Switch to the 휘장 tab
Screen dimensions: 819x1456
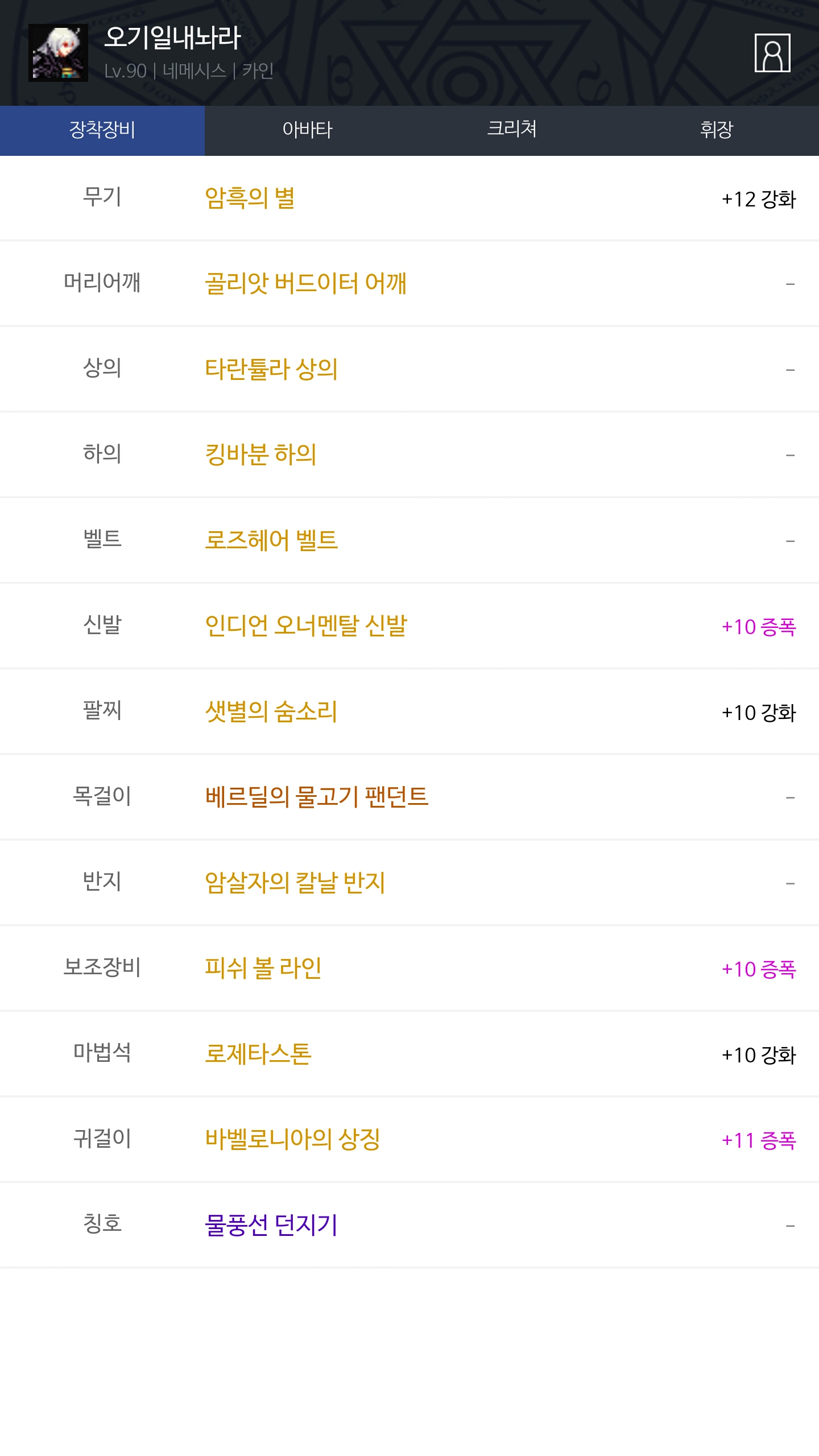[717, 130]
